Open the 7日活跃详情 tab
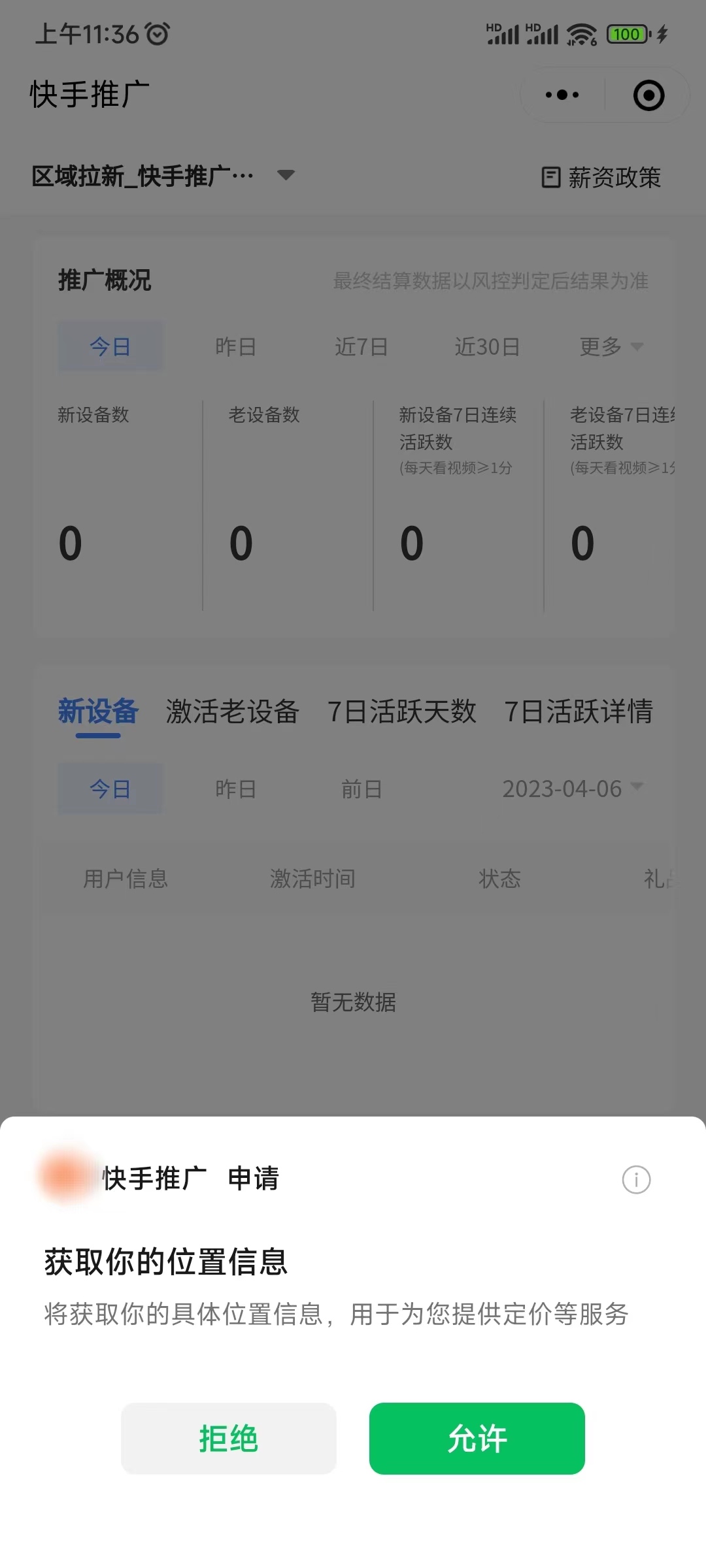This screenshot has width=706, height=1568. point(579,712)
